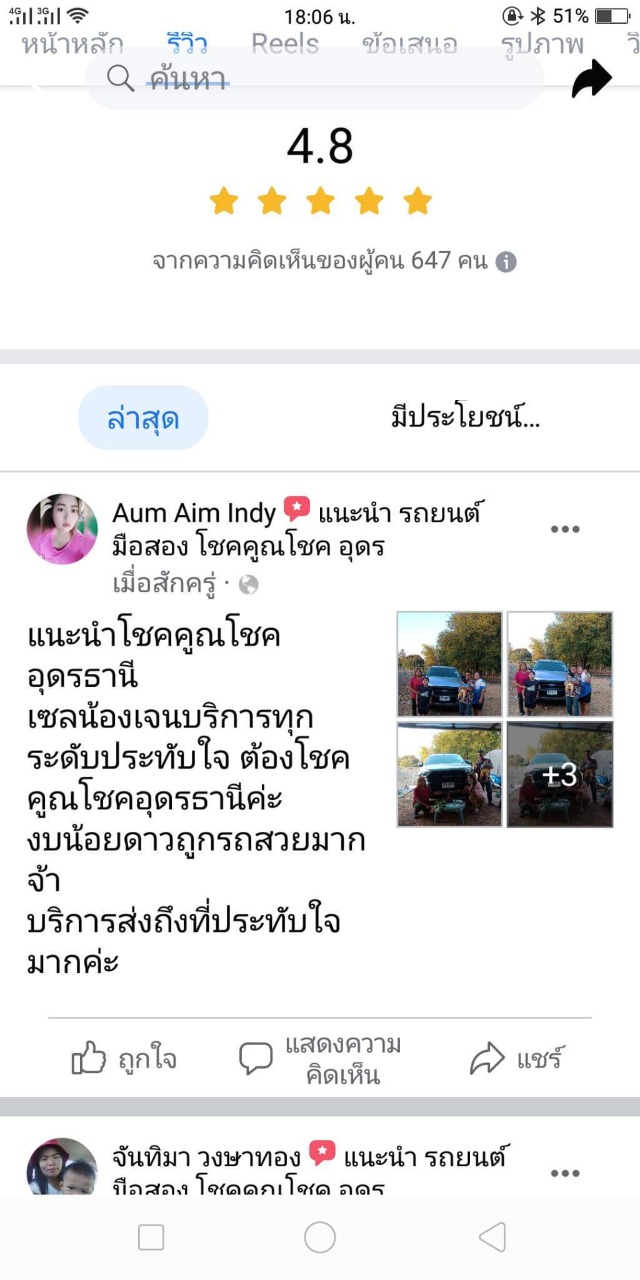Viewport: 640px width, 1280px height.
Task: Sort reviews by มีประโยชน์
Action: click(x=465, y=418)
